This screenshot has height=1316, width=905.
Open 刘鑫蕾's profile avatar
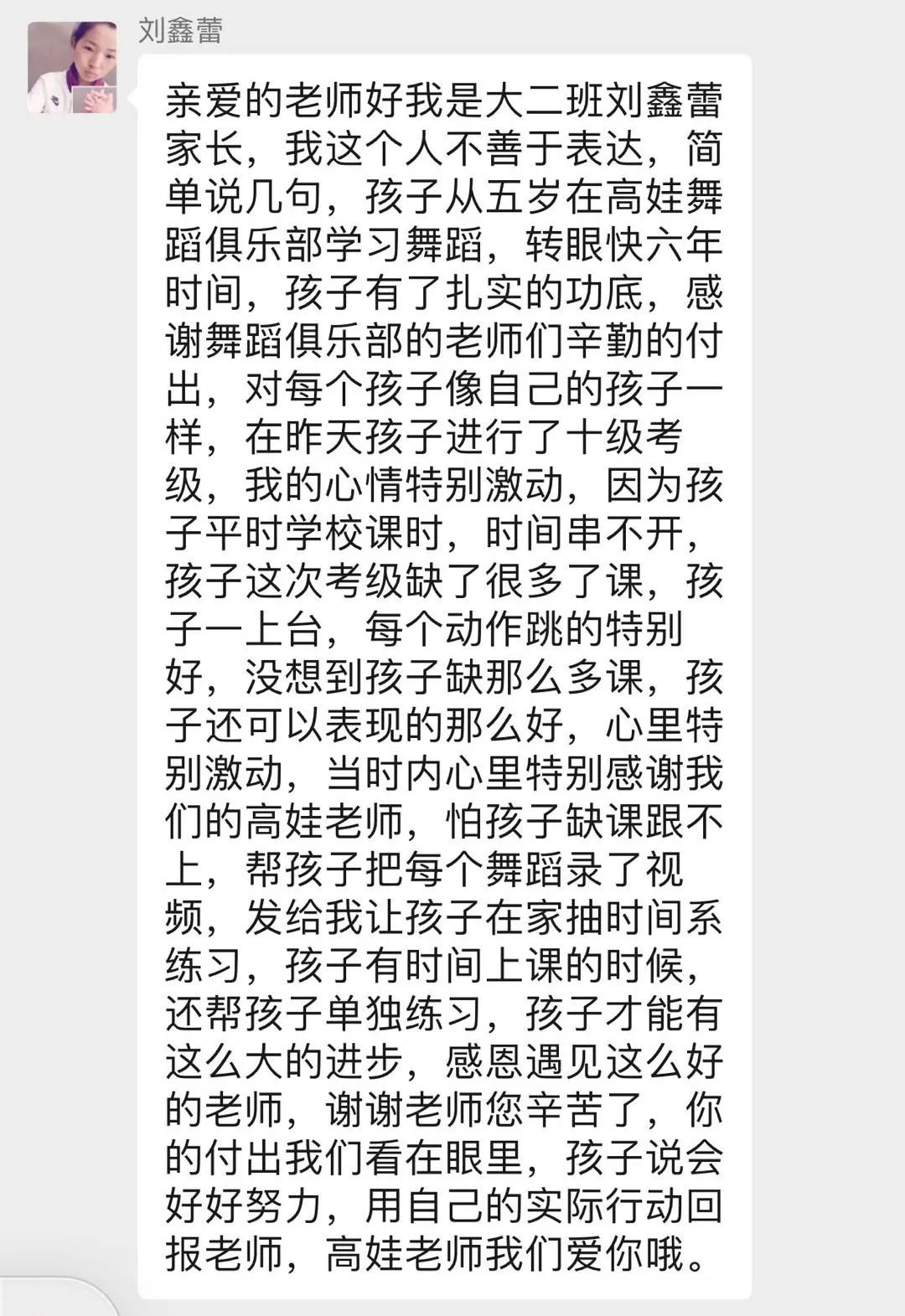(x=72, y=67)
